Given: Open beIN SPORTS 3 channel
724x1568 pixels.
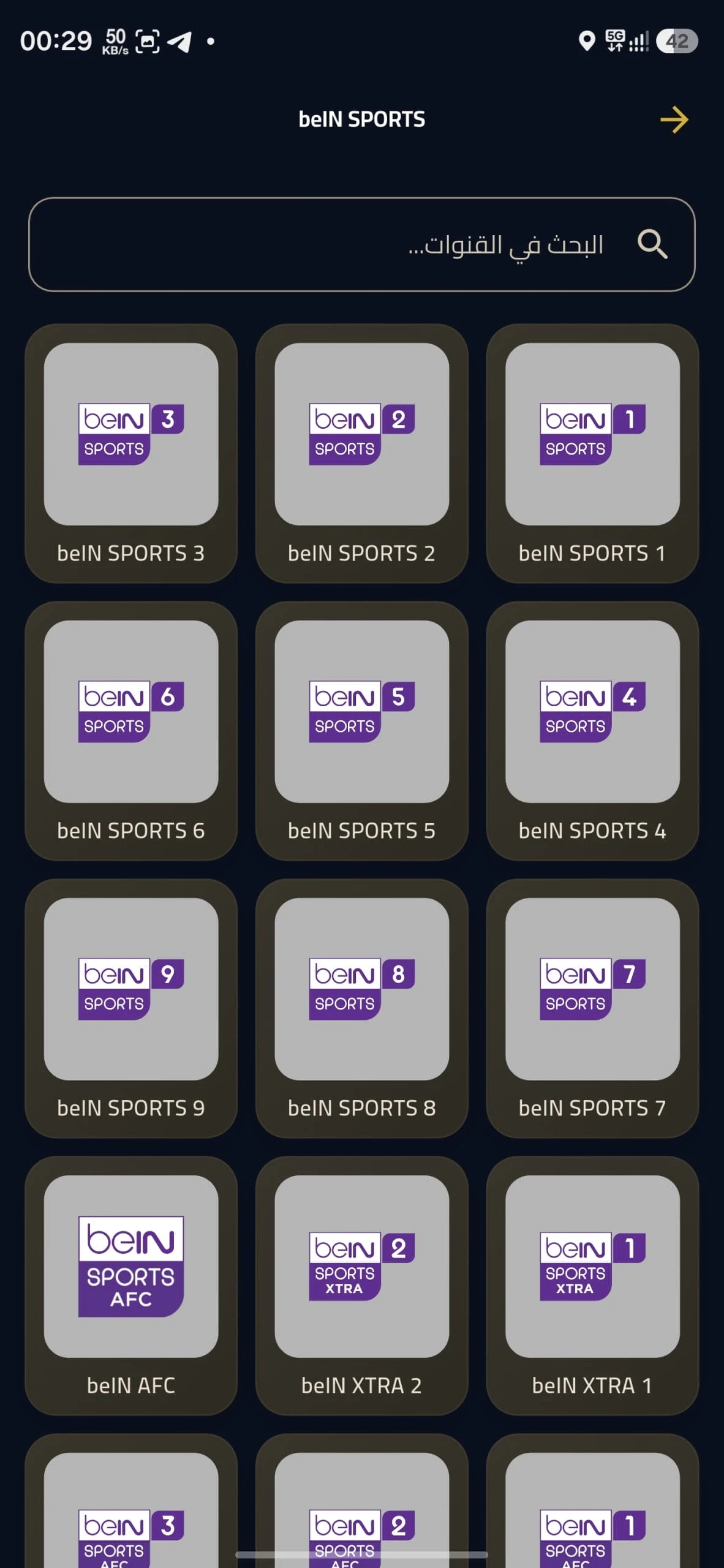Looking at the screenshot, I should click(x=131, y=453).
